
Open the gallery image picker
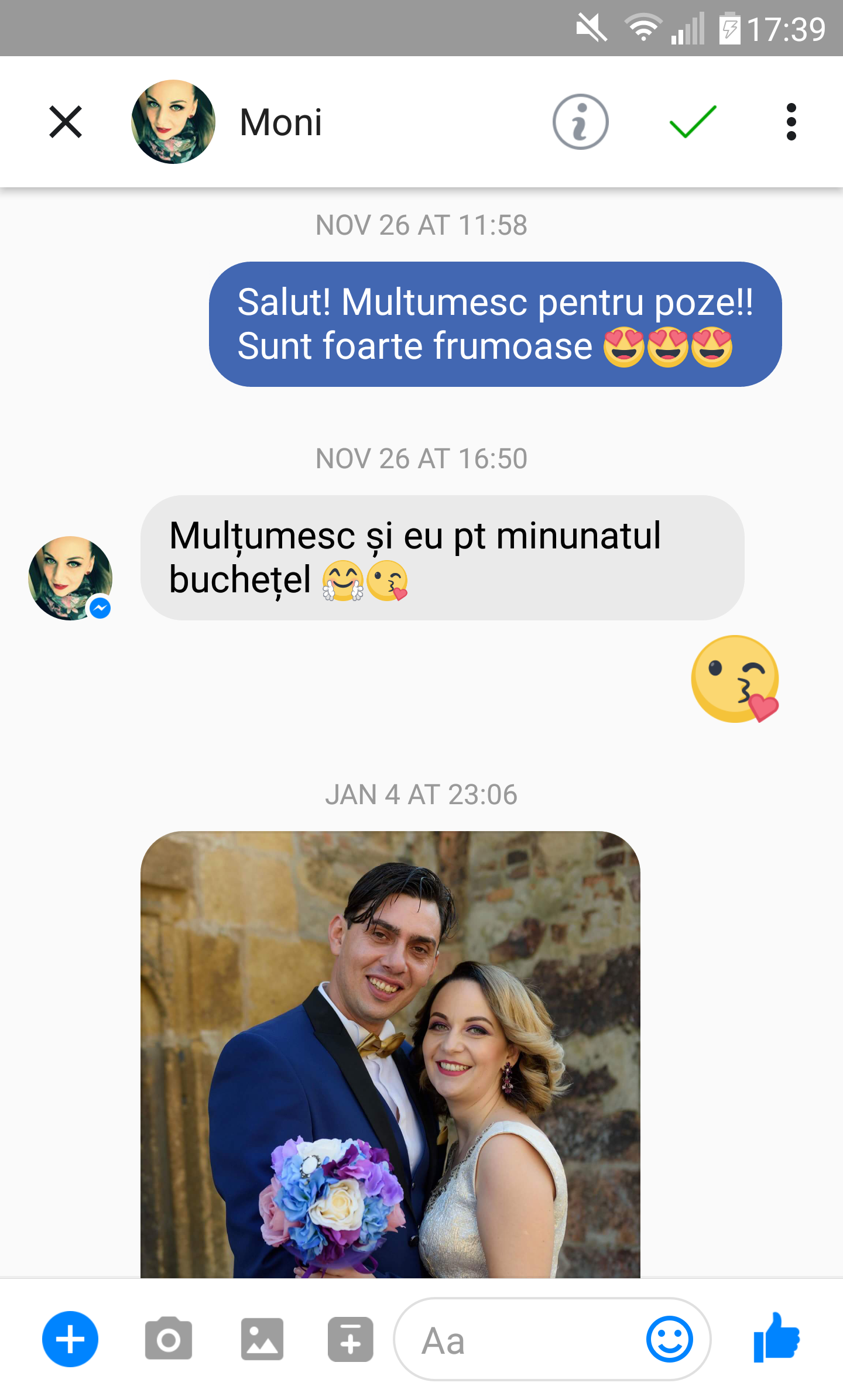(262, 1339)
